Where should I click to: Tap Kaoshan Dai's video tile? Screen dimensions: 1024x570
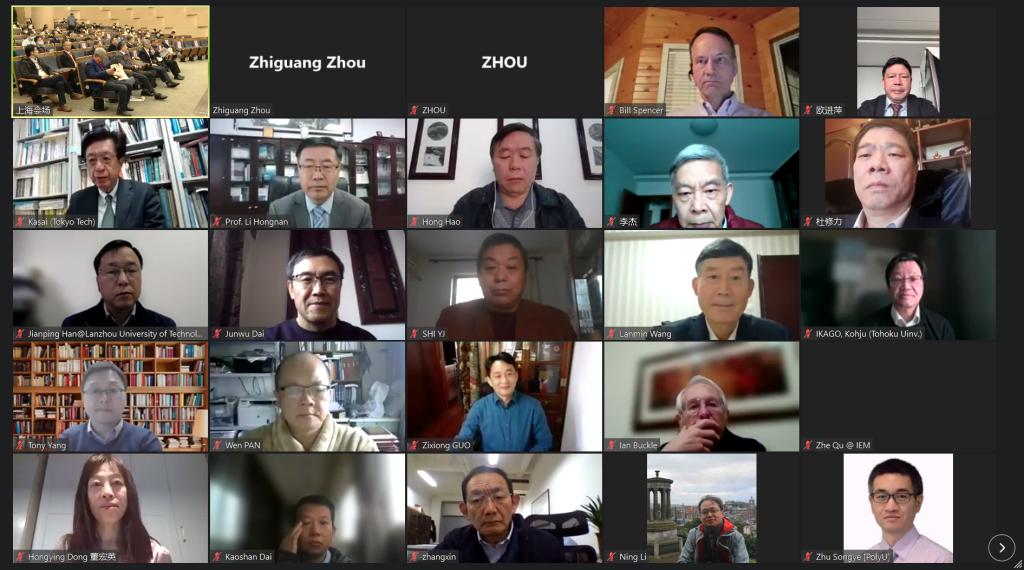(307, 508)
